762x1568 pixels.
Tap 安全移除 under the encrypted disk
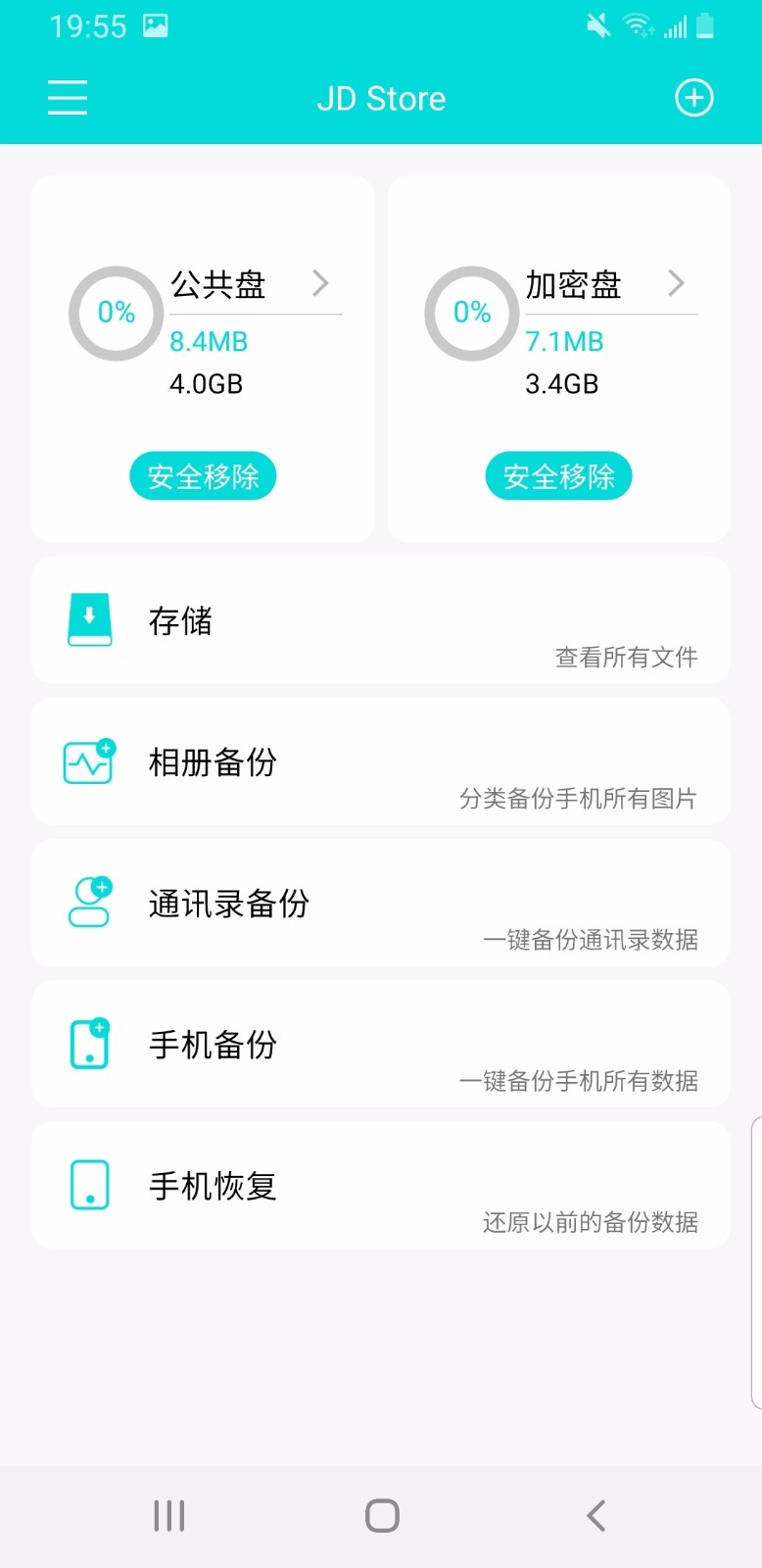click(558, 475)
